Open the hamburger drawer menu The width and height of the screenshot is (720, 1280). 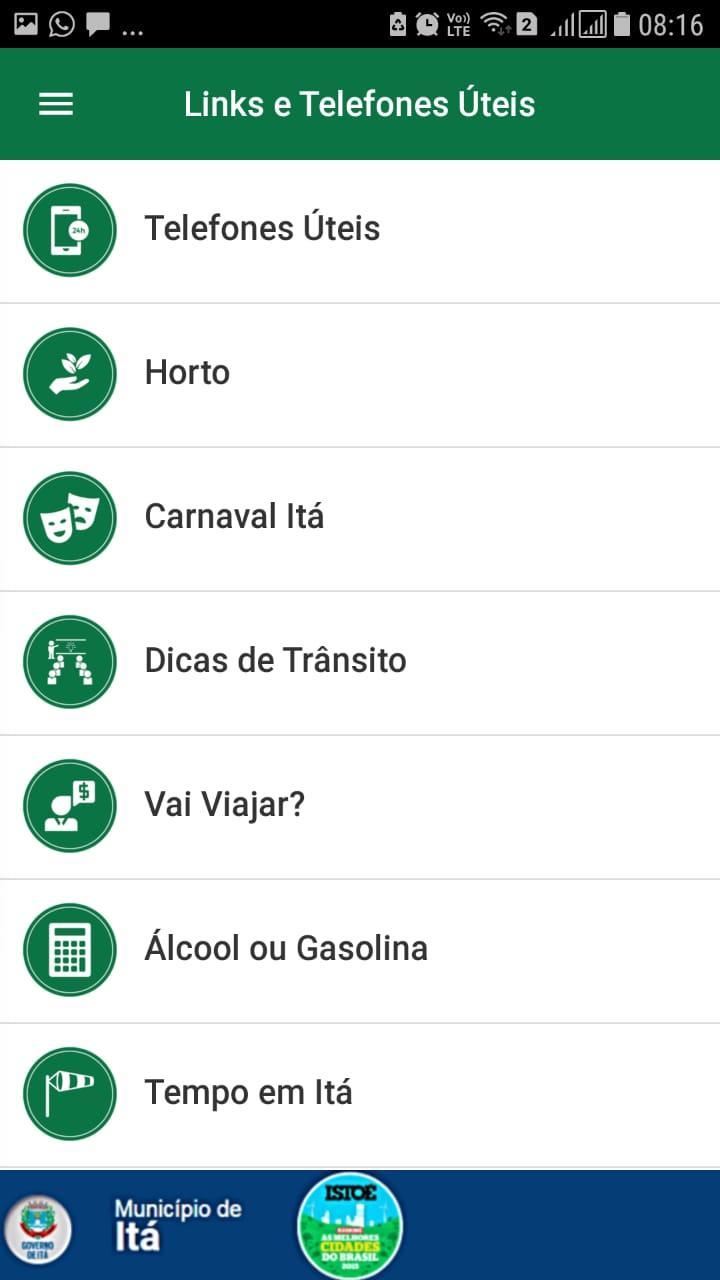56,104
